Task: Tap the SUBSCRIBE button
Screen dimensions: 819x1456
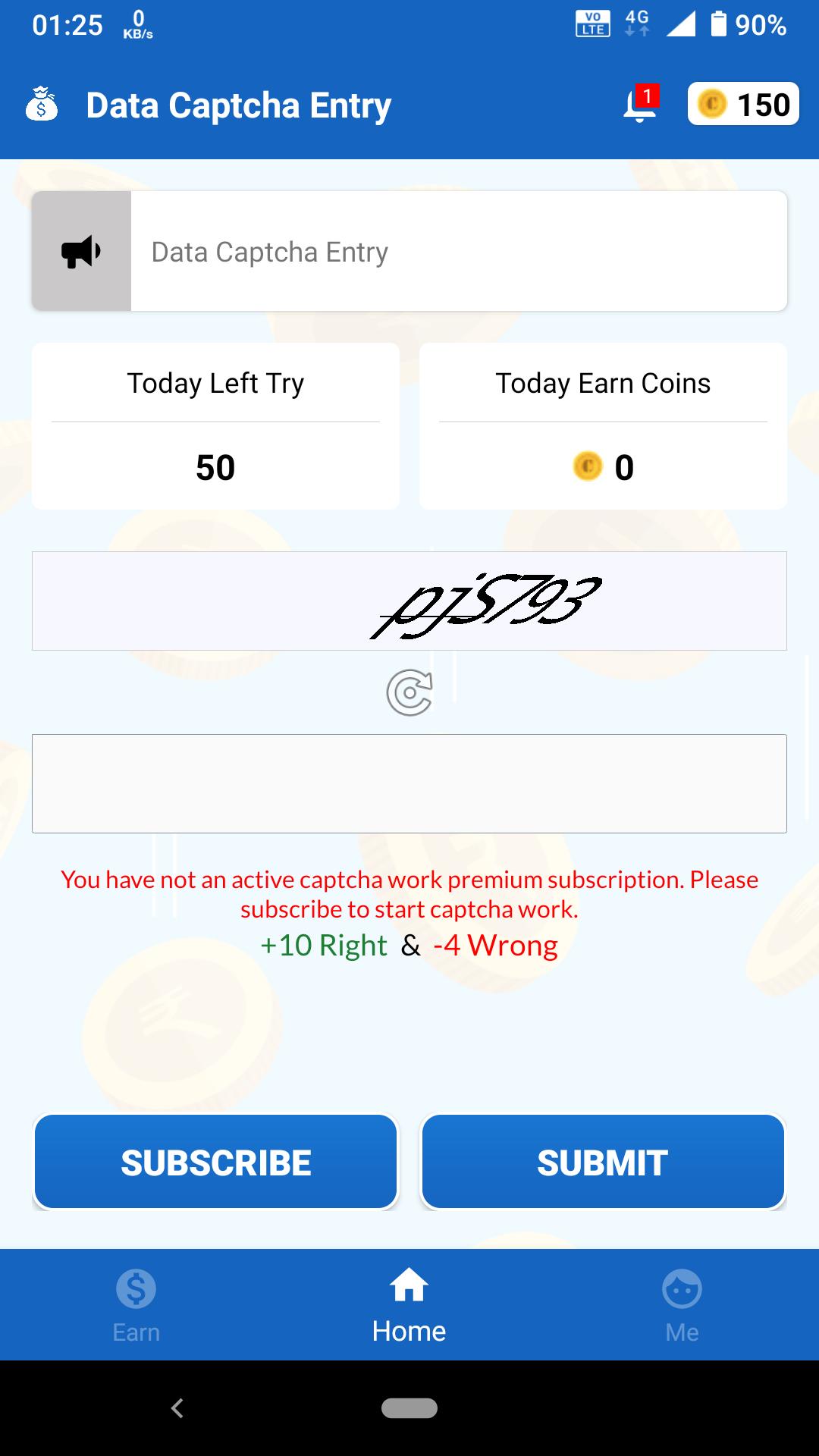Action: coord(216,1162)
